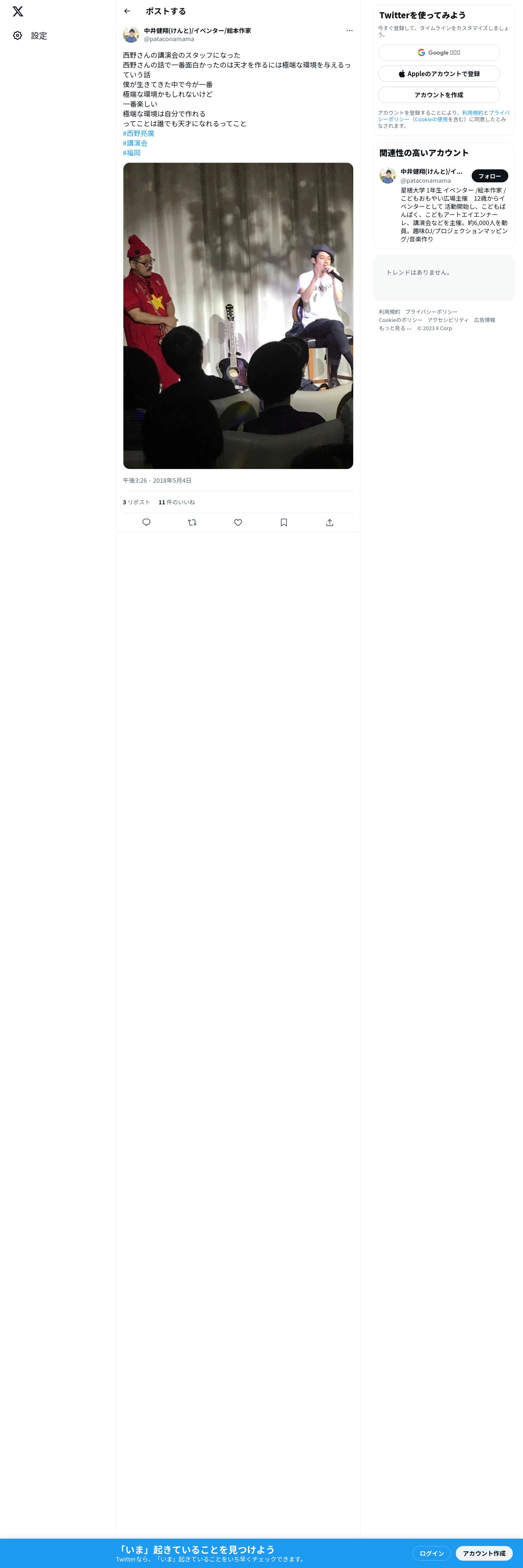Like the post with the heart icon
This screenshot has width=523, height=1568.
(238, 522)
